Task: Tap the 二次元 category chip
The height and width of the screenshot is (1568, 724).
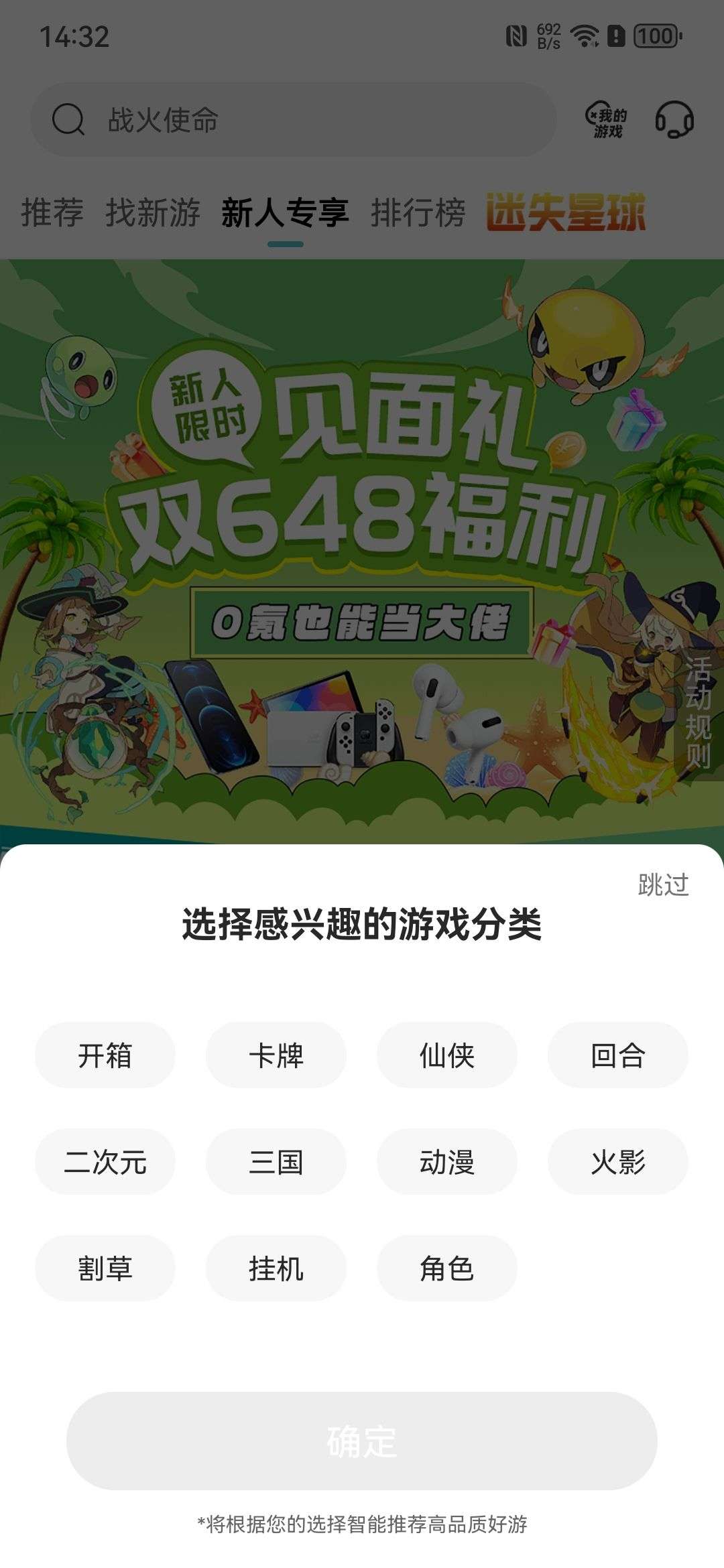Action: pos(105,1162)
